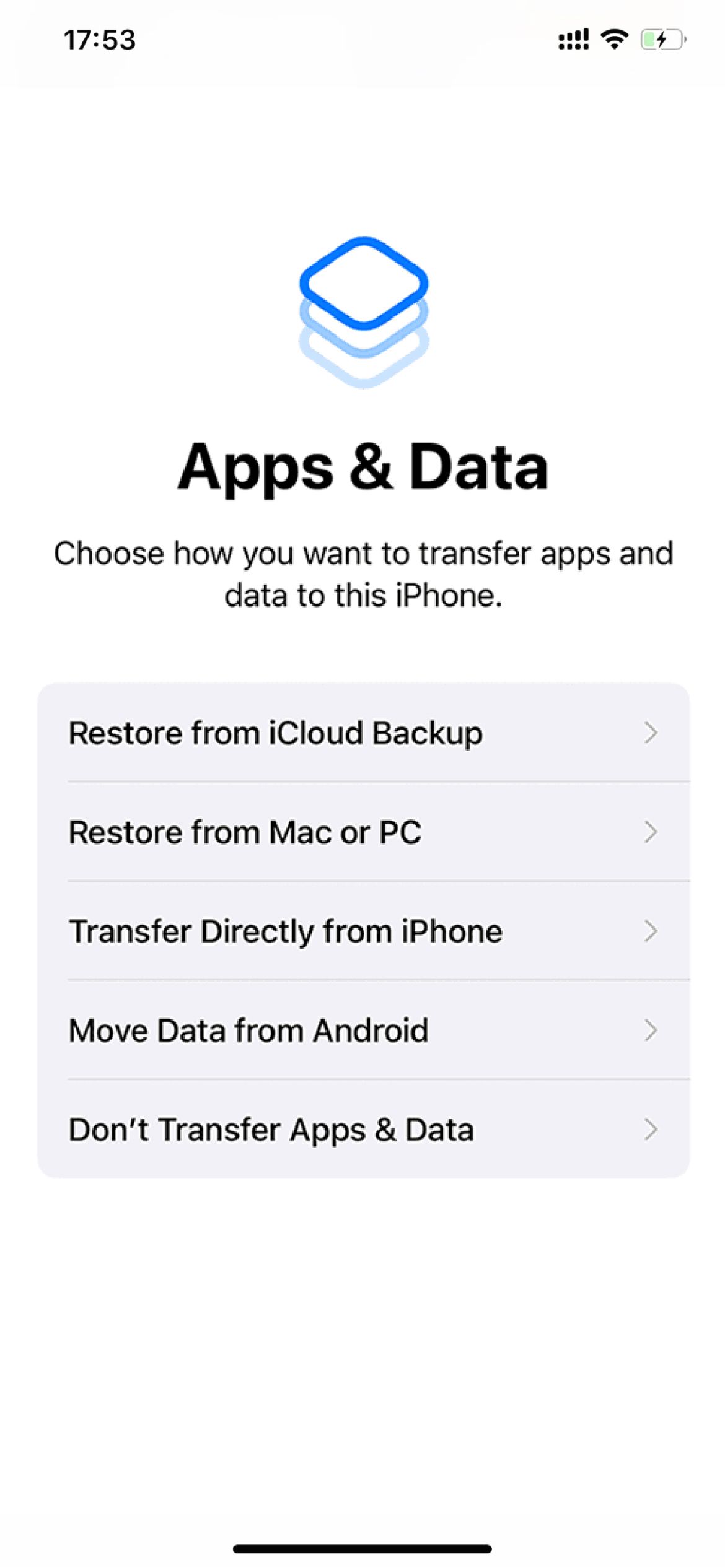Select Don't Transfer Apps & Data

[x=271, y=1129]
